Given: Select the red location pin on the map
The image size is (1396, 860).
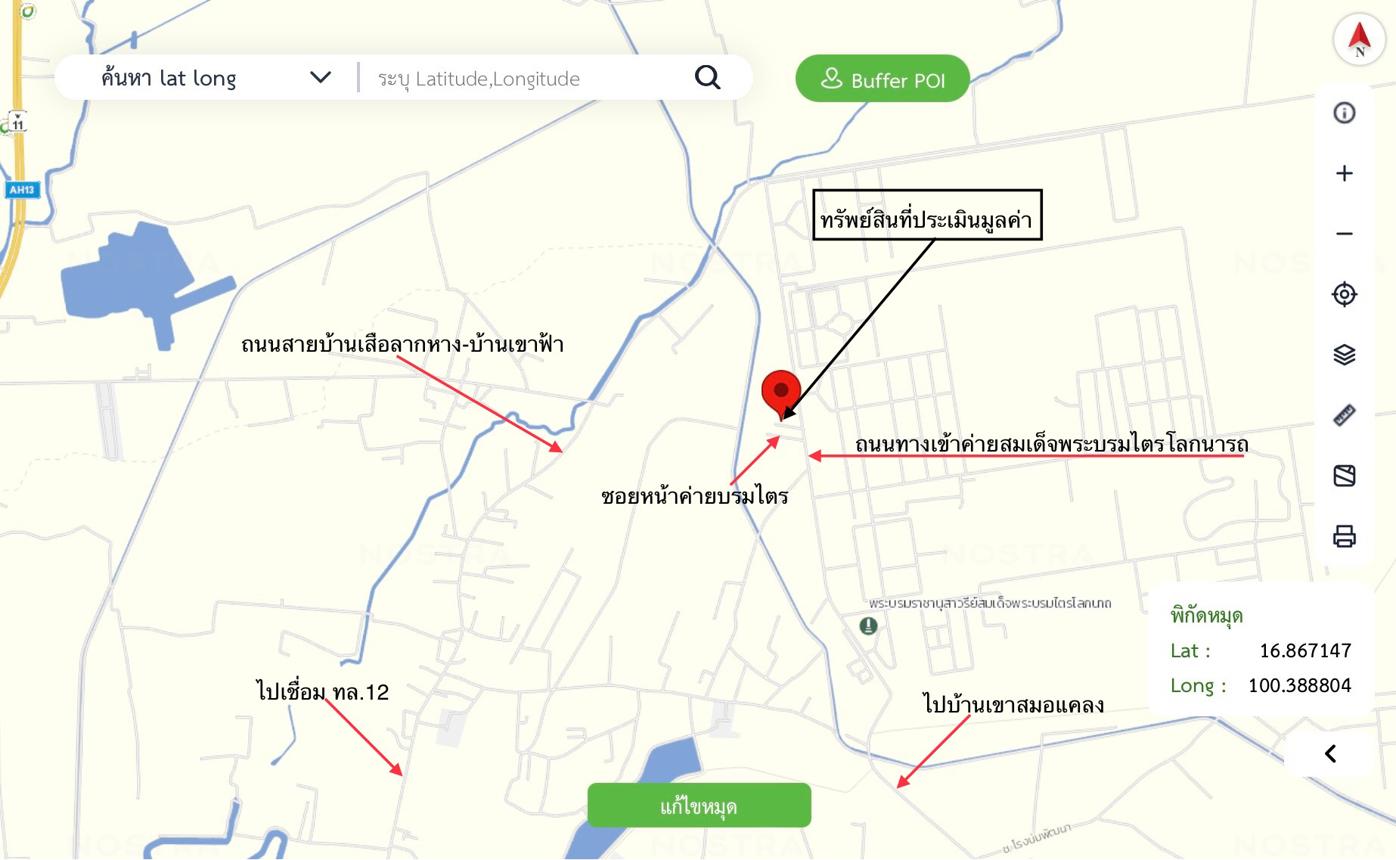Looking at the screenshot, I should (x=781, y=391).
